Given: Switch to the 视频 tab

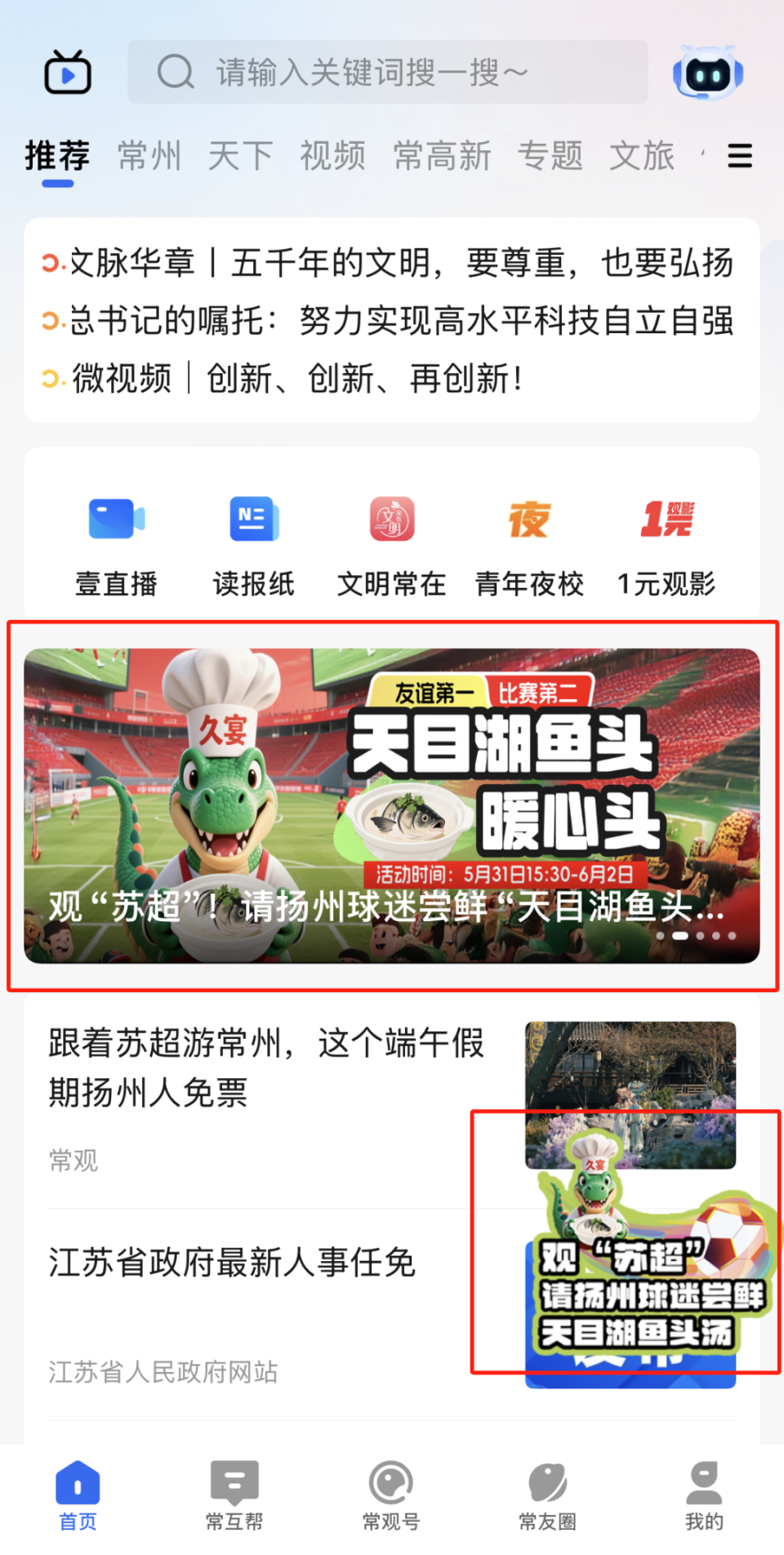Looking at the screenshot, I should click(x=332, y=155).
